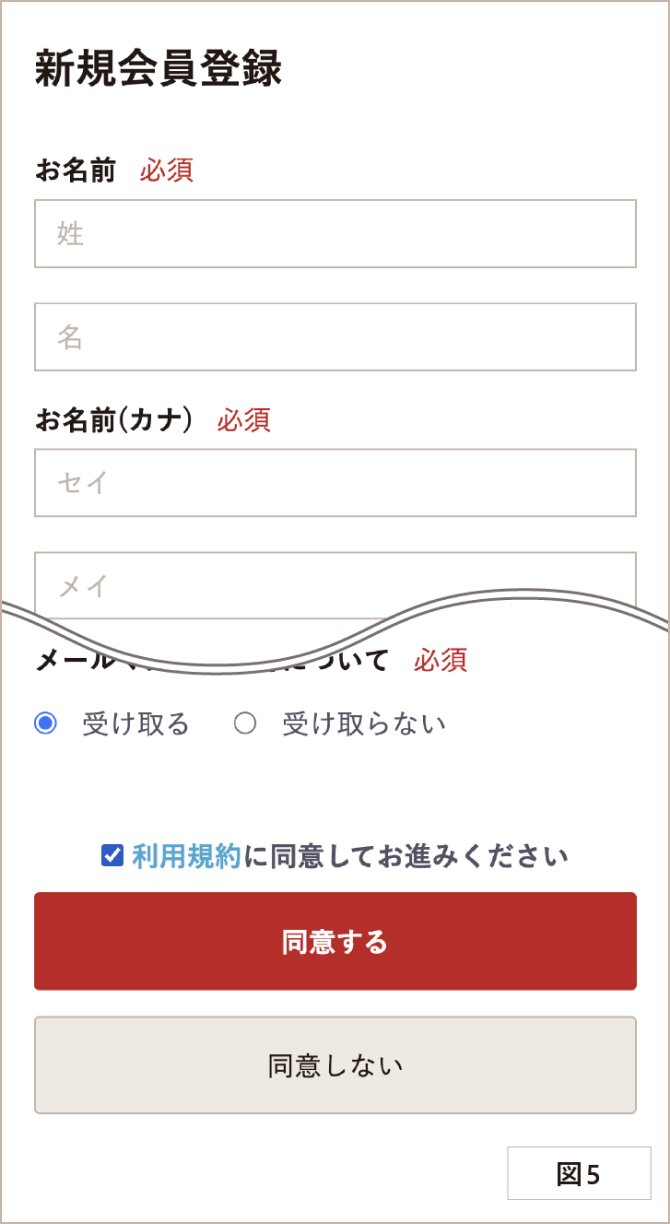Viewport: 670px width, 1224px height.
Task: Tap the 同意しない button
Action: (x=335, y=1065)
